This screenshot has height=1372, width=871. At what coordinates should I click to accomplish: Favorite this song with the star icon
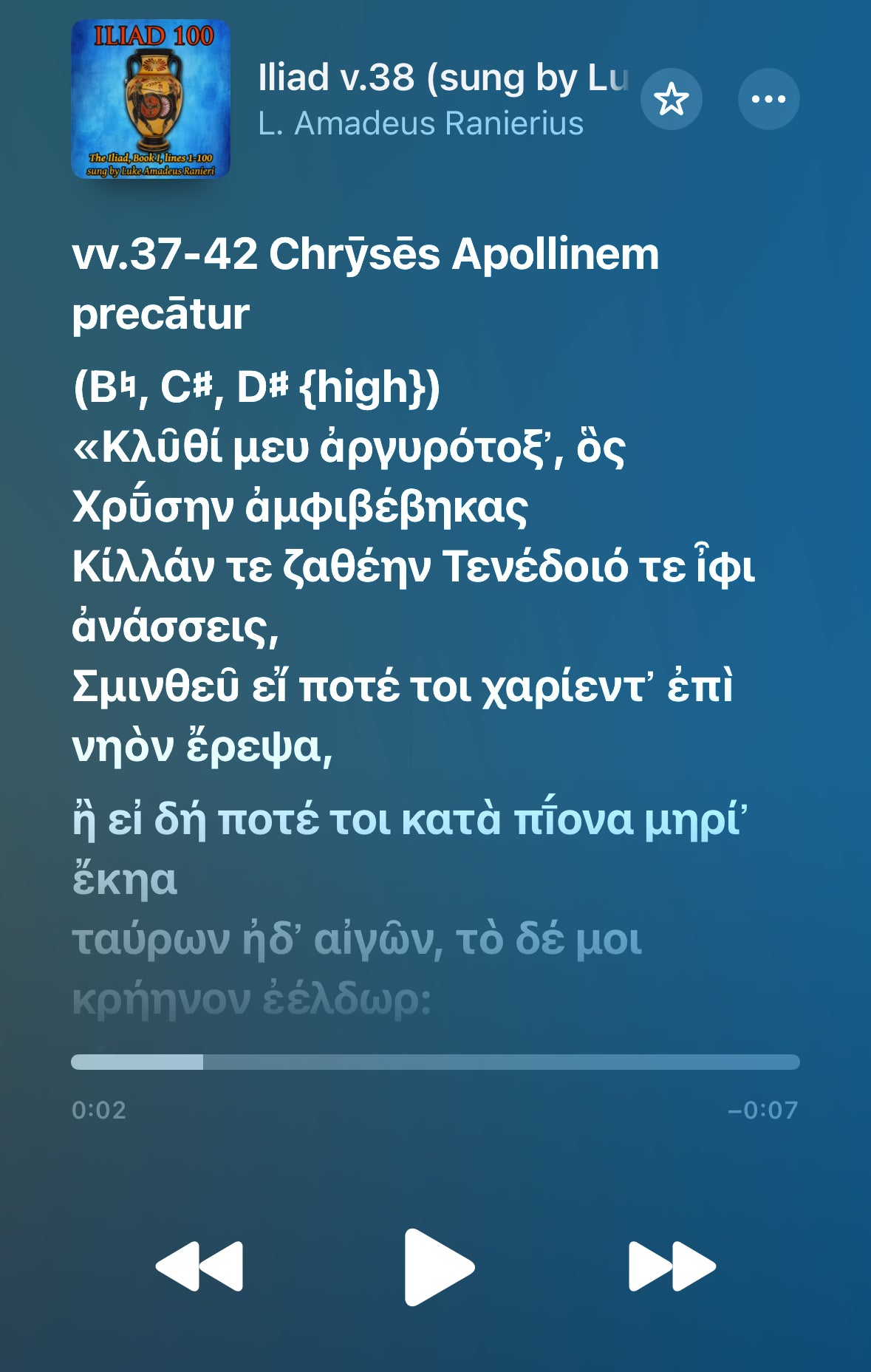coord(671,99)
